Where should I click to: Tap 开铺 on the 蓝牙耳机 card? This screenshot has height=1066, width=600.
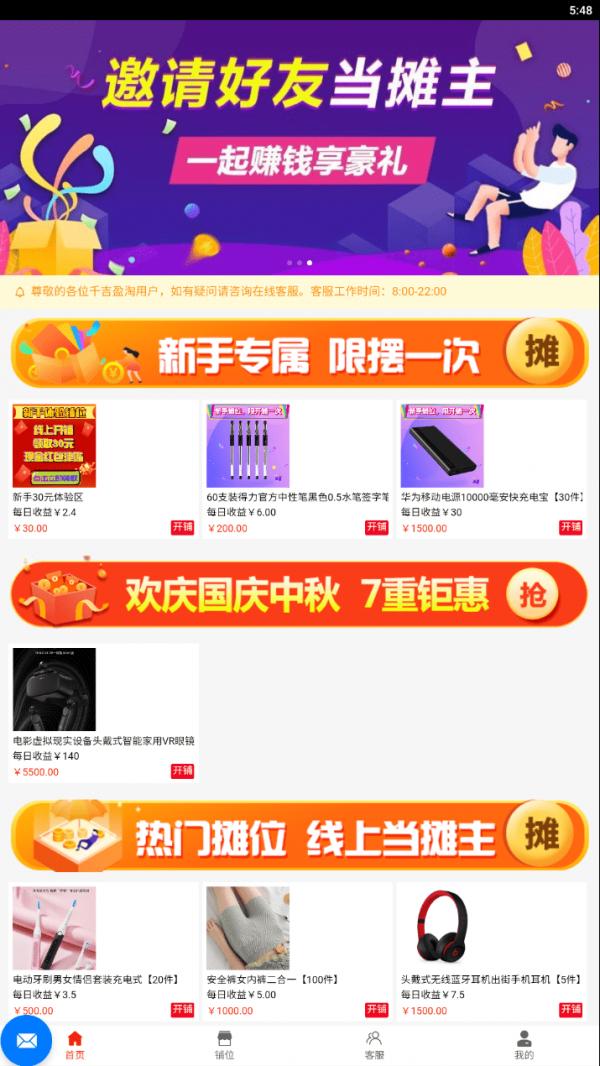click(570, 1009)
